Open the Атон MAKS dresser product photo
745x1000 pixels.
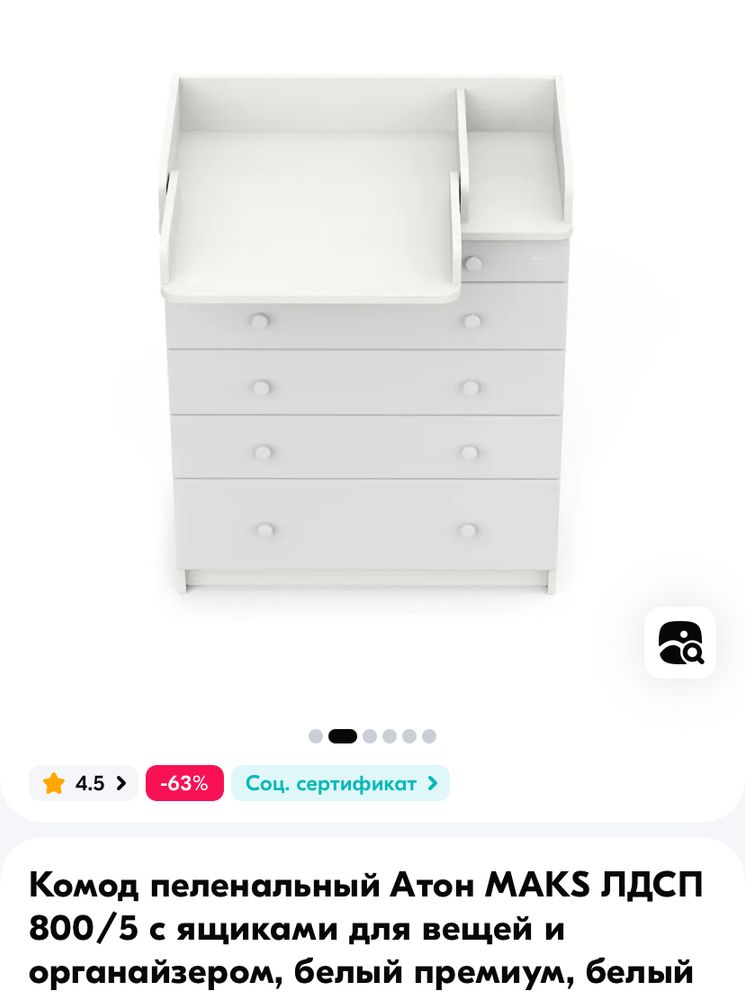370,330
